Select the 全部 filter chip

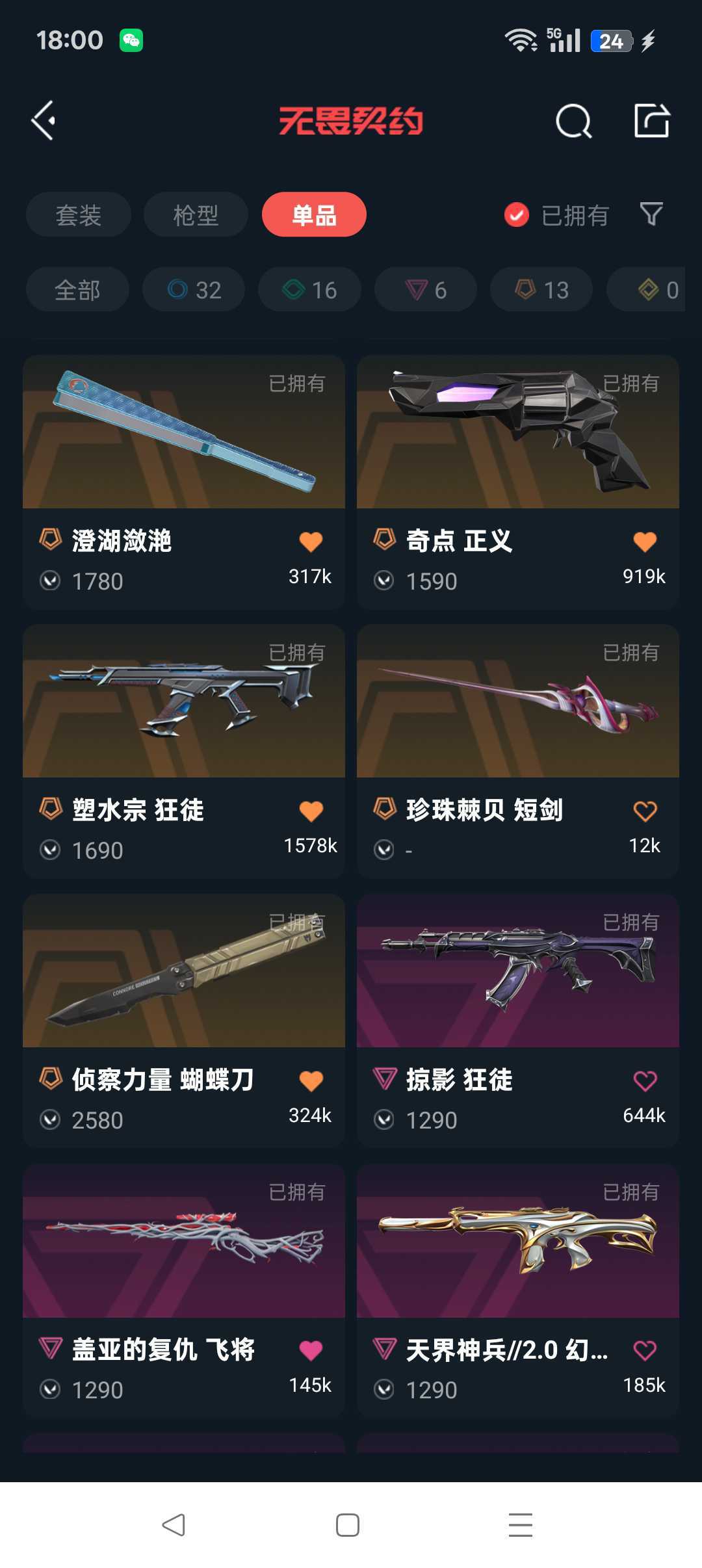(77, 289)
